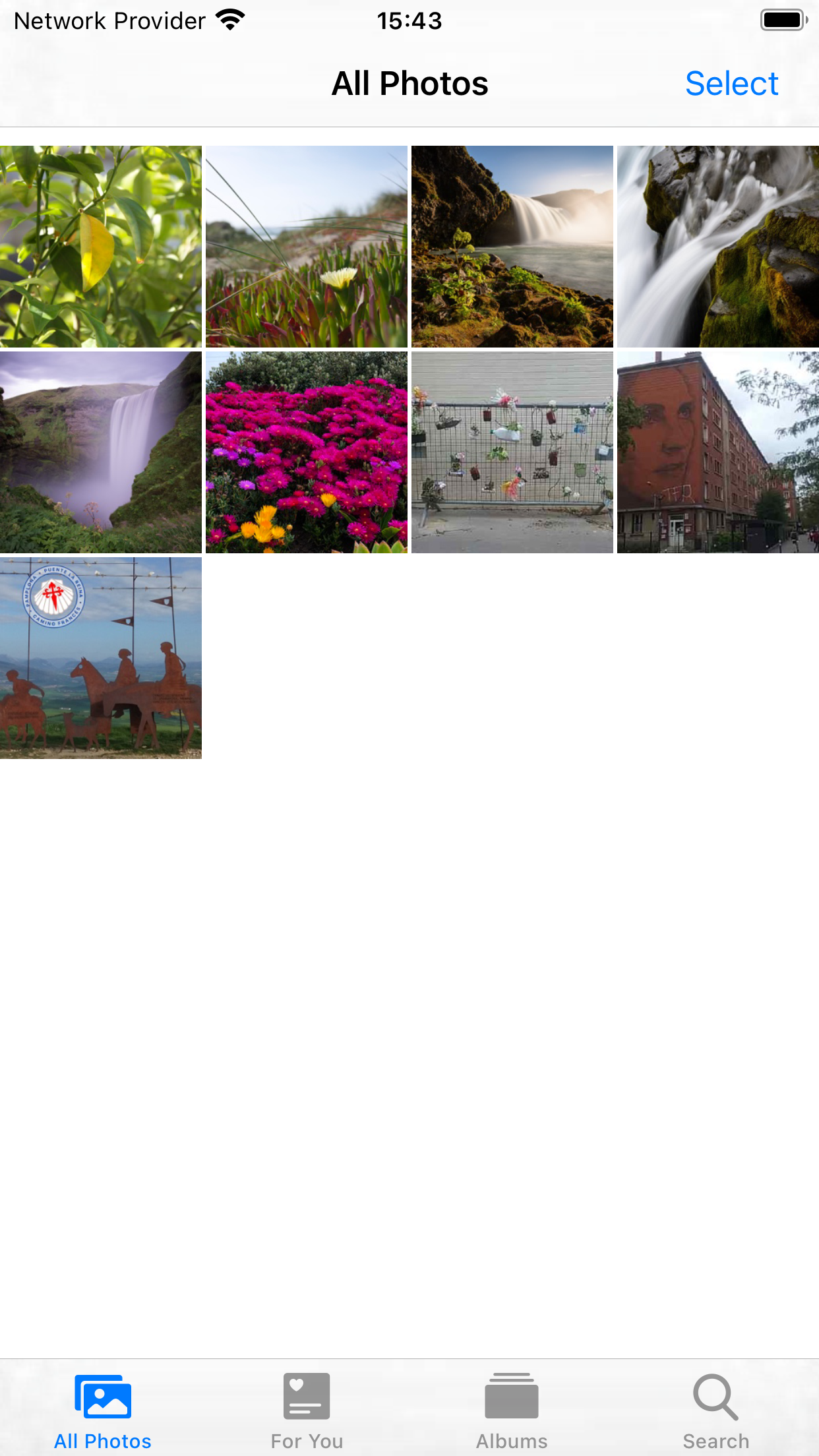Open the green leaves photo
The height and width of the screenshot is (1456, 819).
coord(101,247)
